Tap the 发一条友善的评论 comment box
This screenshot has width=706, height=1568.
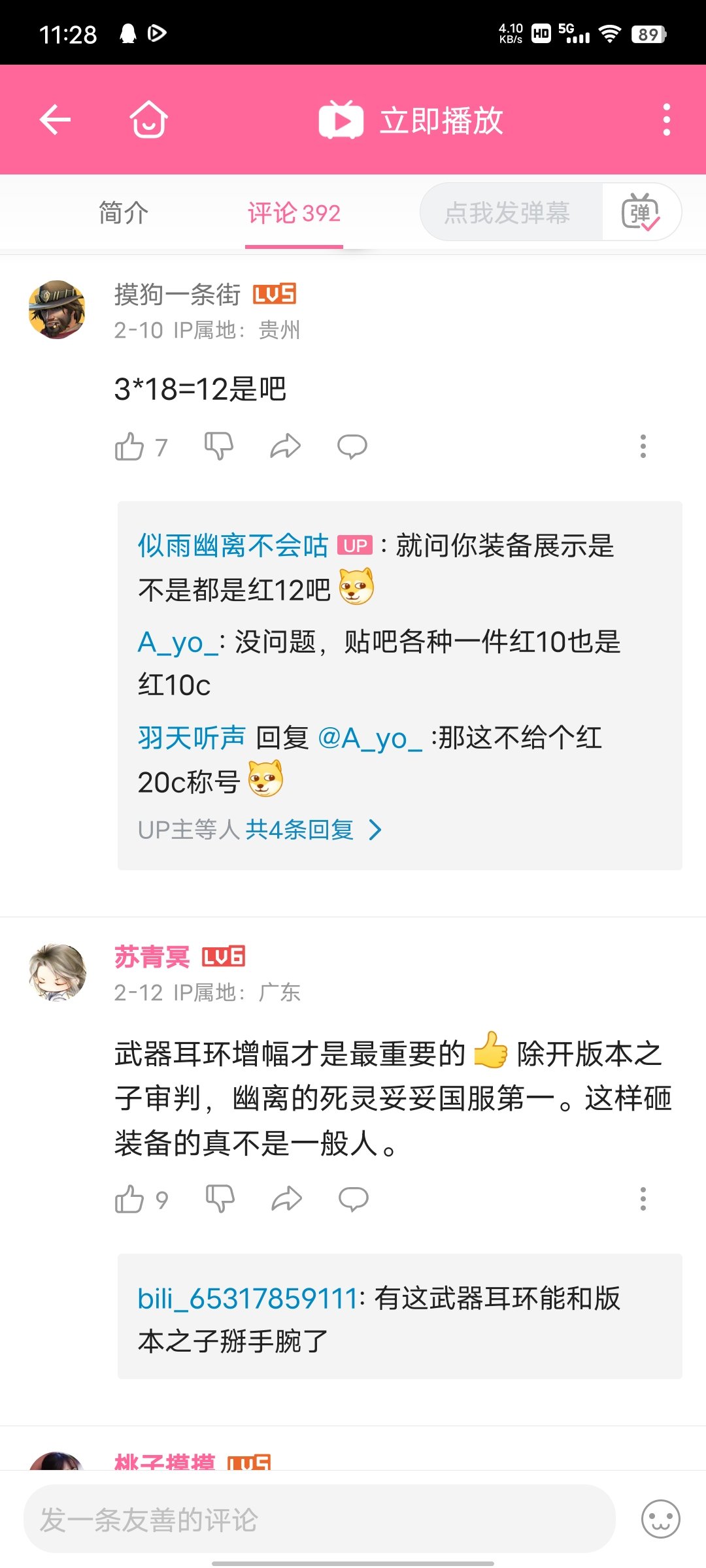(x=320, y=1519)
